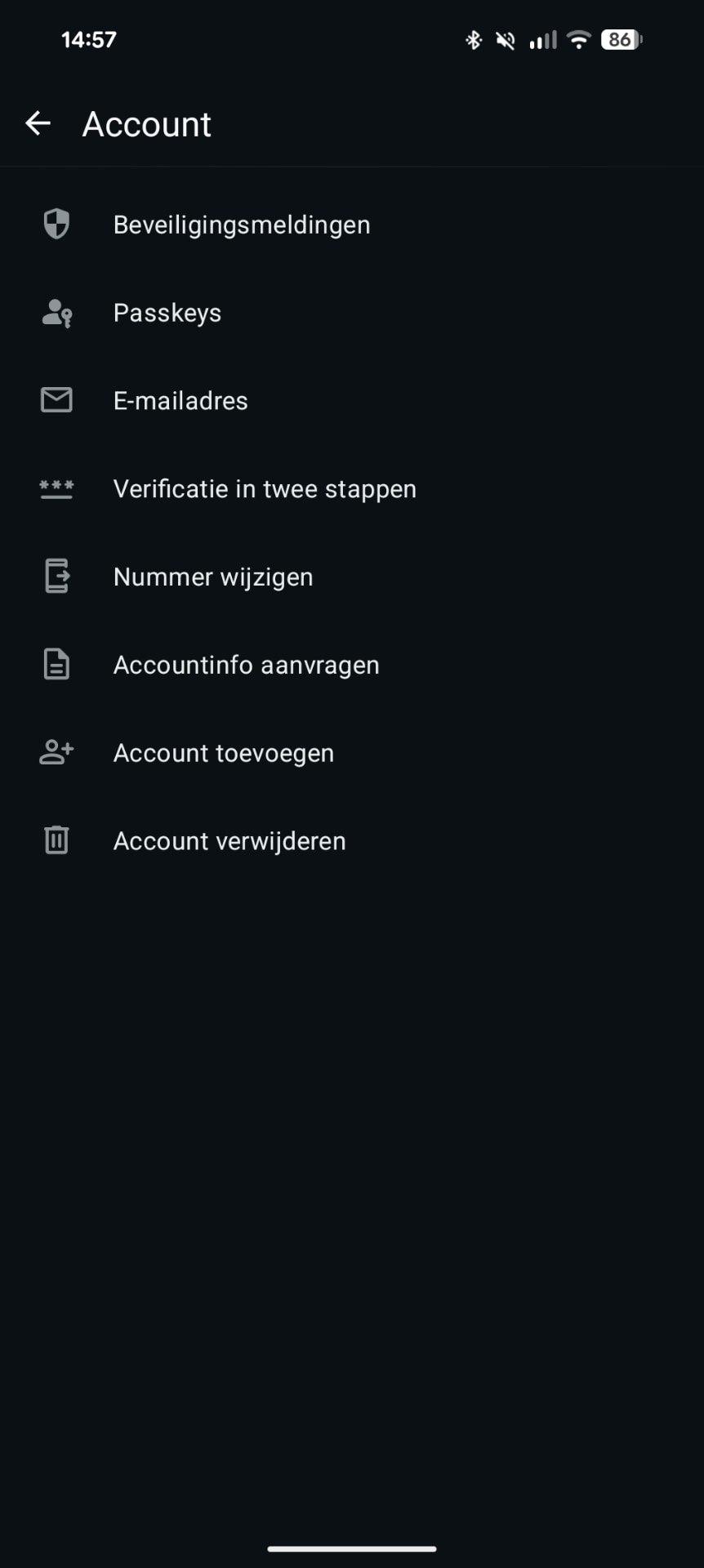Select Nummer wijzigen
The width and height of the screenshot is (704, 1568).
(212, 577)
